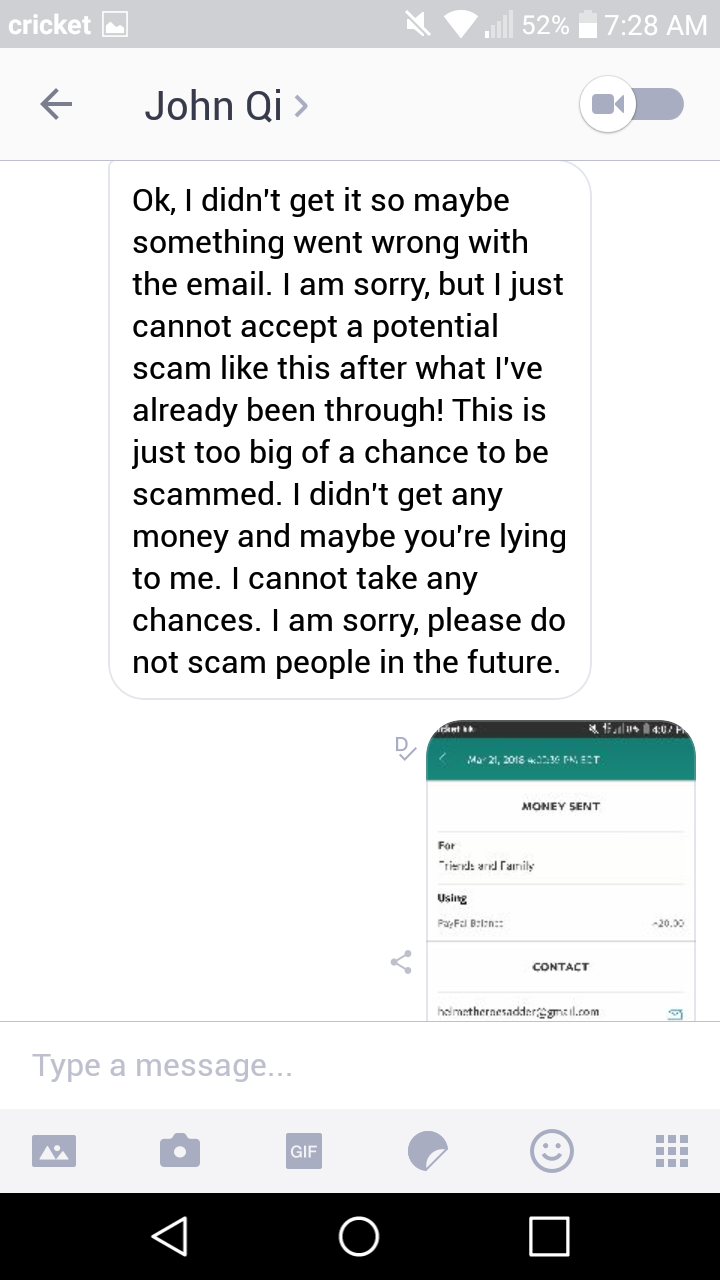This screenshot has height=1280, width=720.
Task: Open the more options grid
Action: coord(671,1151)
